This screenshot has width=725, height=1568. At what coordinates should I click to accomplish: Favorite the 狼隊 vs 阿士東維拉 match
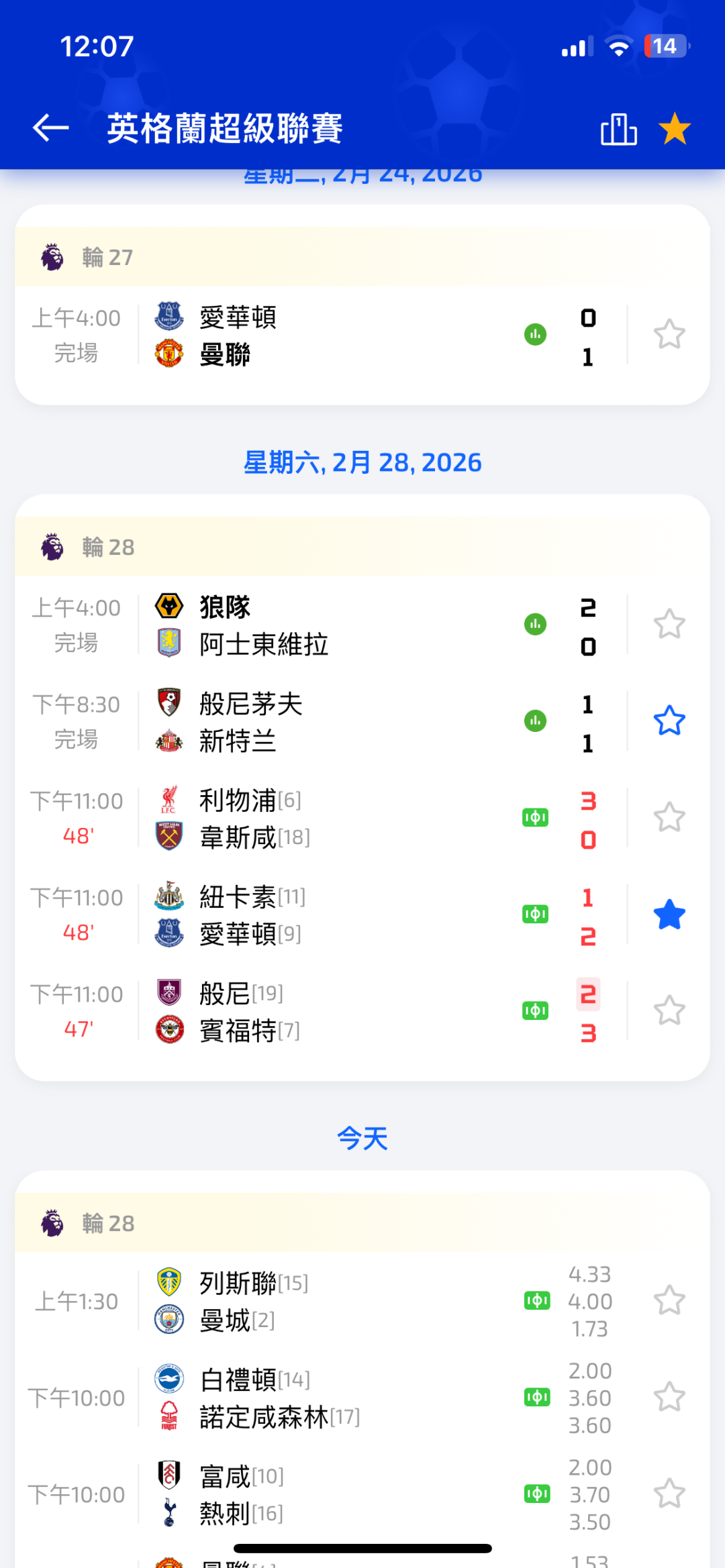click(x=669, y=625)
